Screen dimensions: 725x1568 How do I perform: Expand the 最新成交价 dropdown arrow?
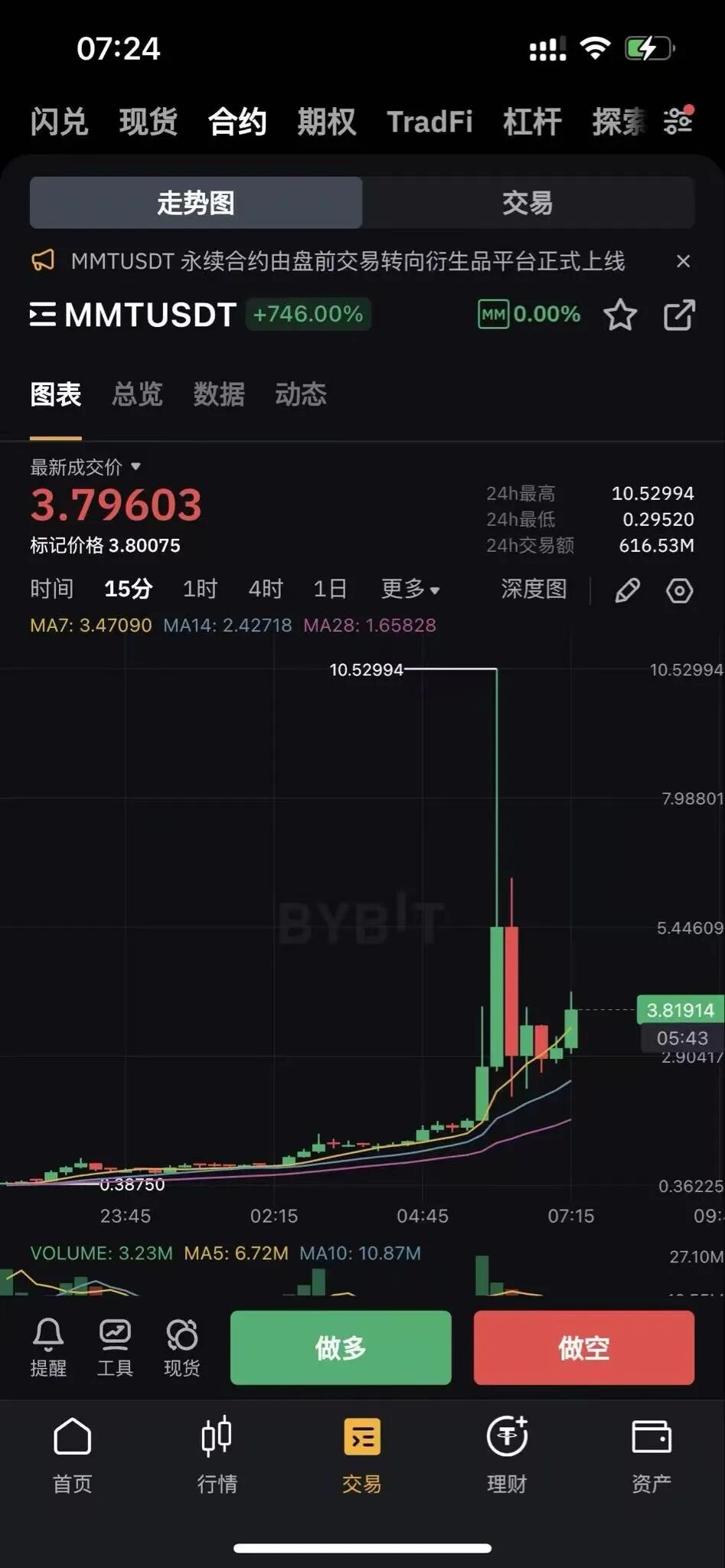136,468
